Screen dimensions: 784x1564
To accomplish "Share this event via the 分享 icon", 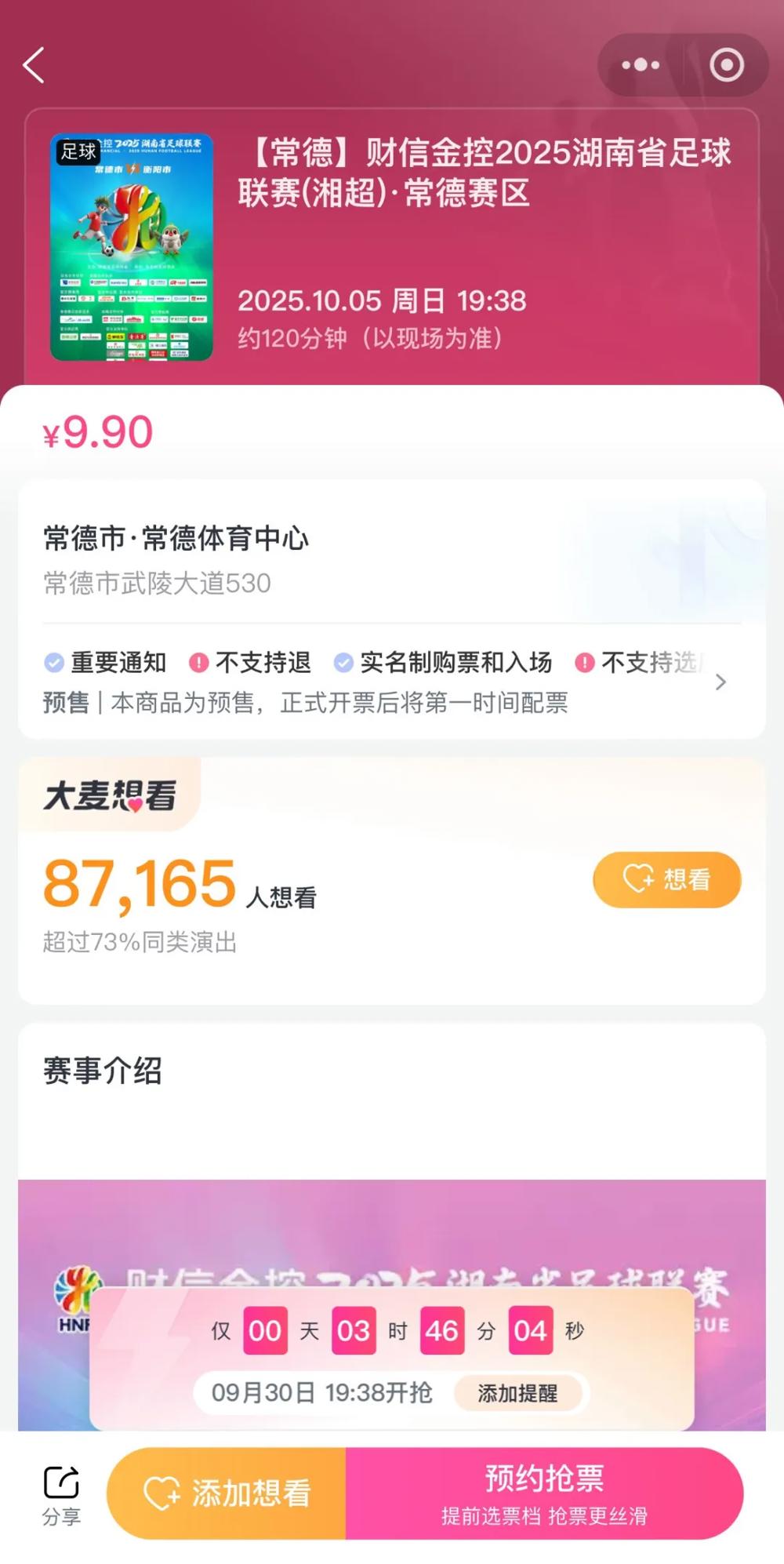I will point(61,1494).
